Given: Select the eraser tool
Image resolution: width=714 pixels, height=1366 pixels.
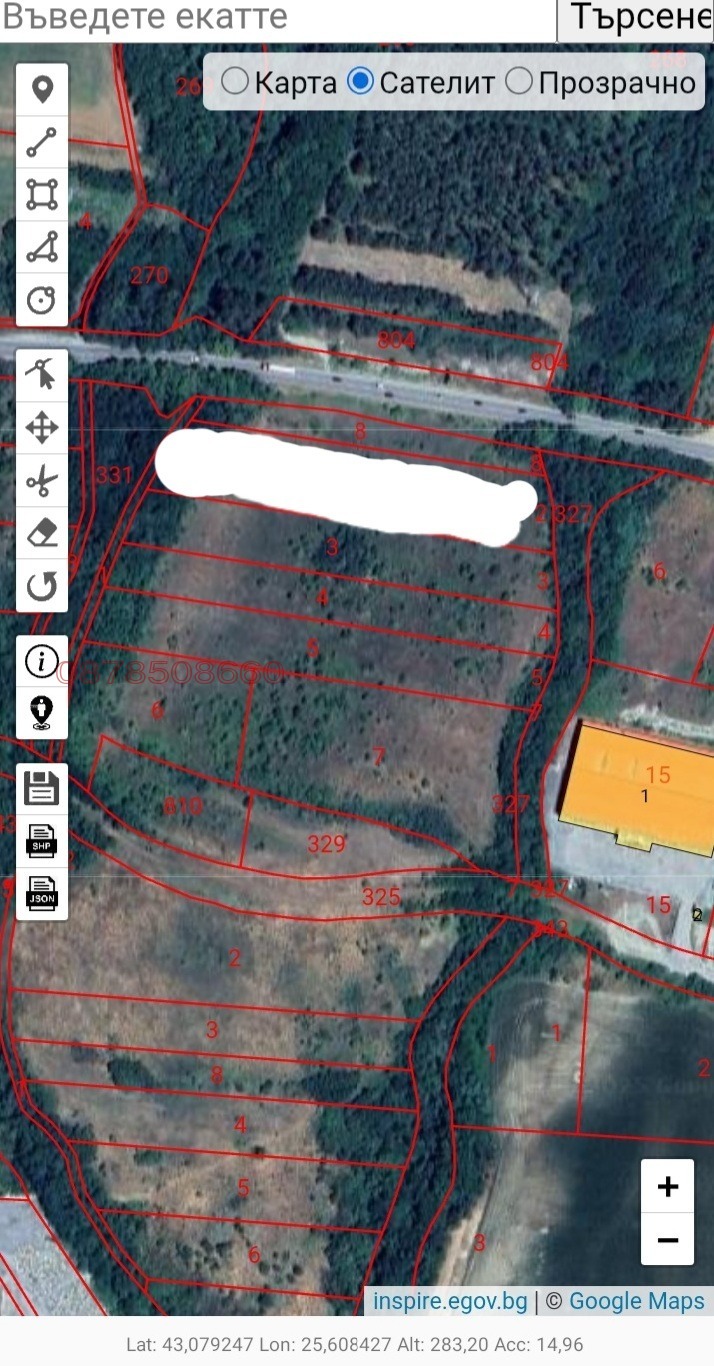Looking at the screenshot, I should tap(42, 534).
